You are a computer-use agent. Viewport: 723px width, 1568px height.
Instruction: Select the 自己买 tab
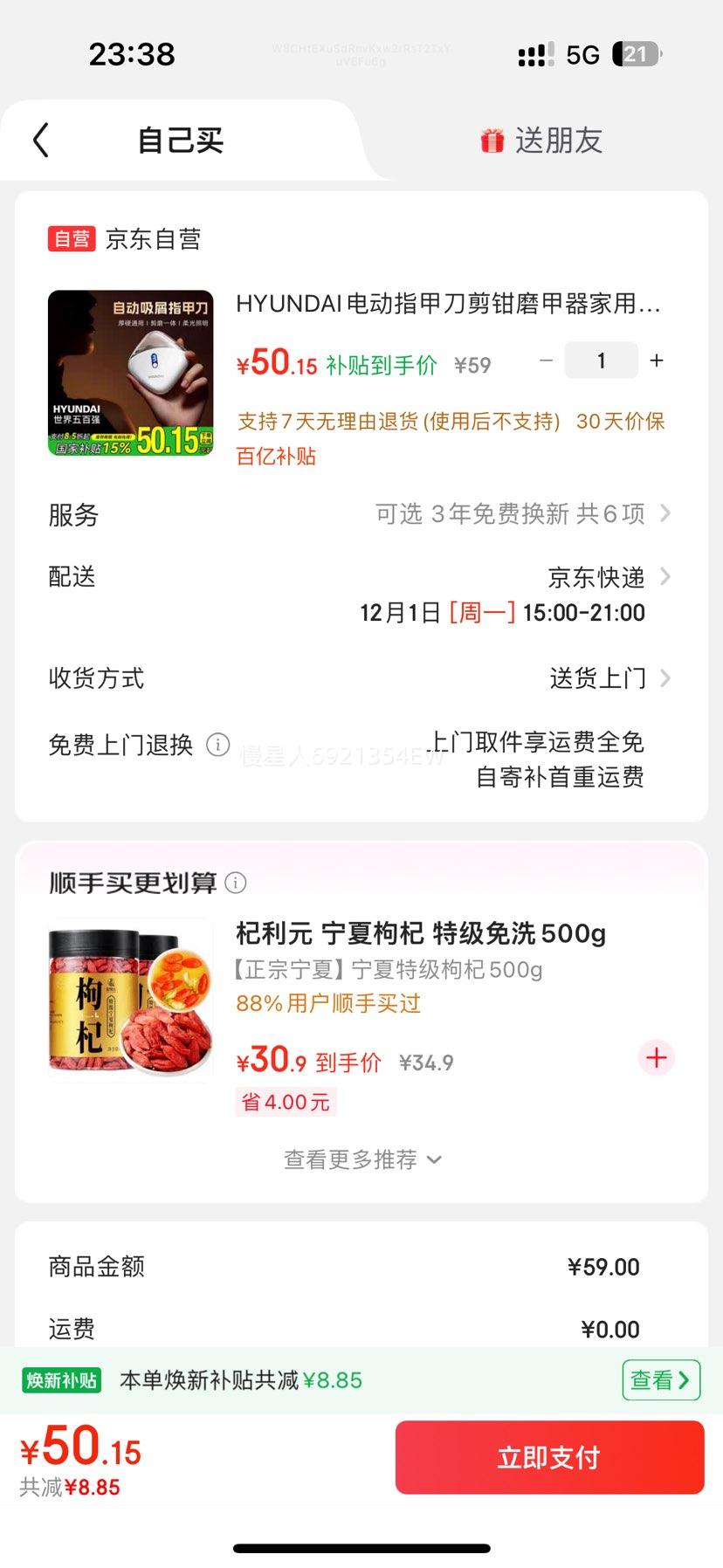(x=179, y=141)
